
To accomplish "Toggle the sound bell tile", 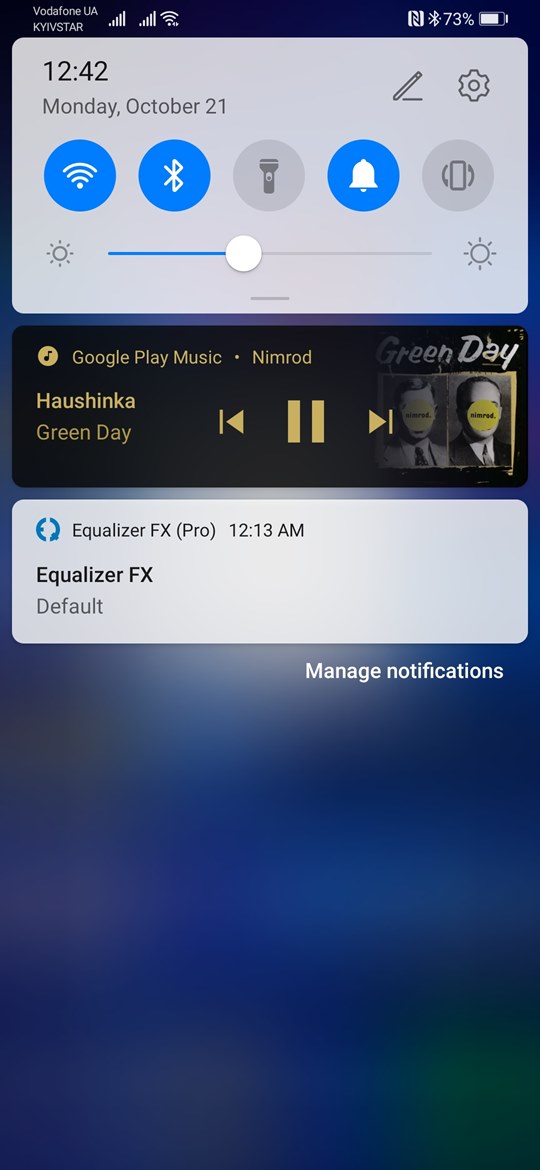I will click(x=363, y=175).
